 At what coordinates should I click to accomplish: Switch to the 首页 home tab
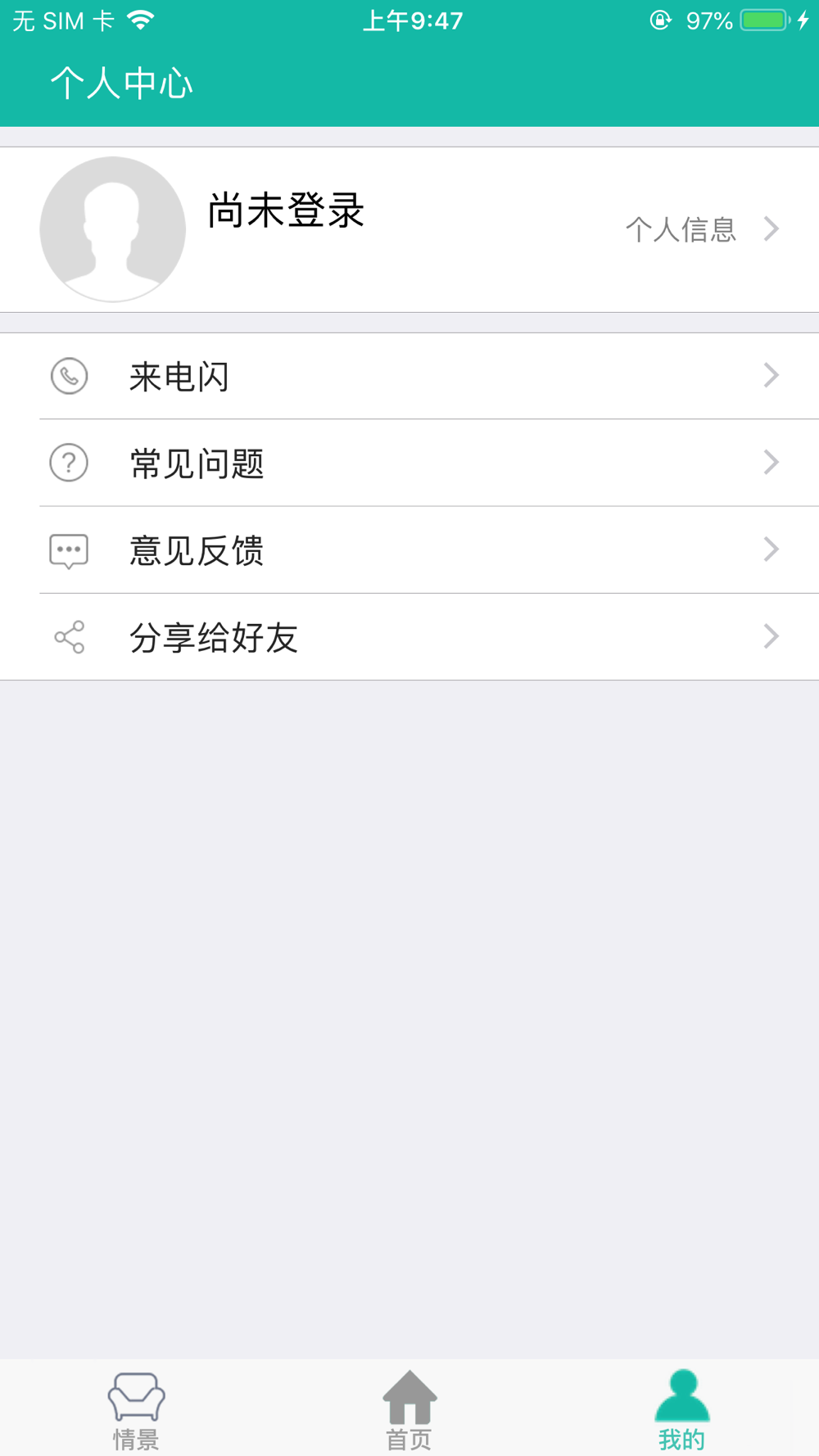pyautogui.click(x=409, y=1410)
